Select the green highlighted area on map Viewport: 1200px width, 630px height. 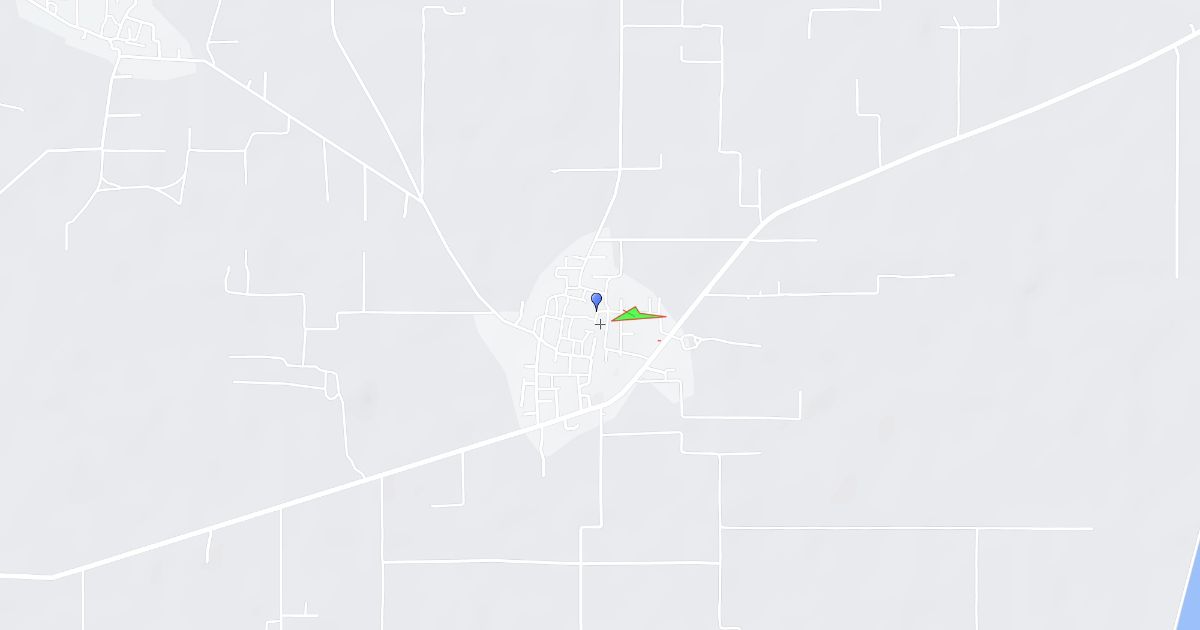click(x=632, y=315)
